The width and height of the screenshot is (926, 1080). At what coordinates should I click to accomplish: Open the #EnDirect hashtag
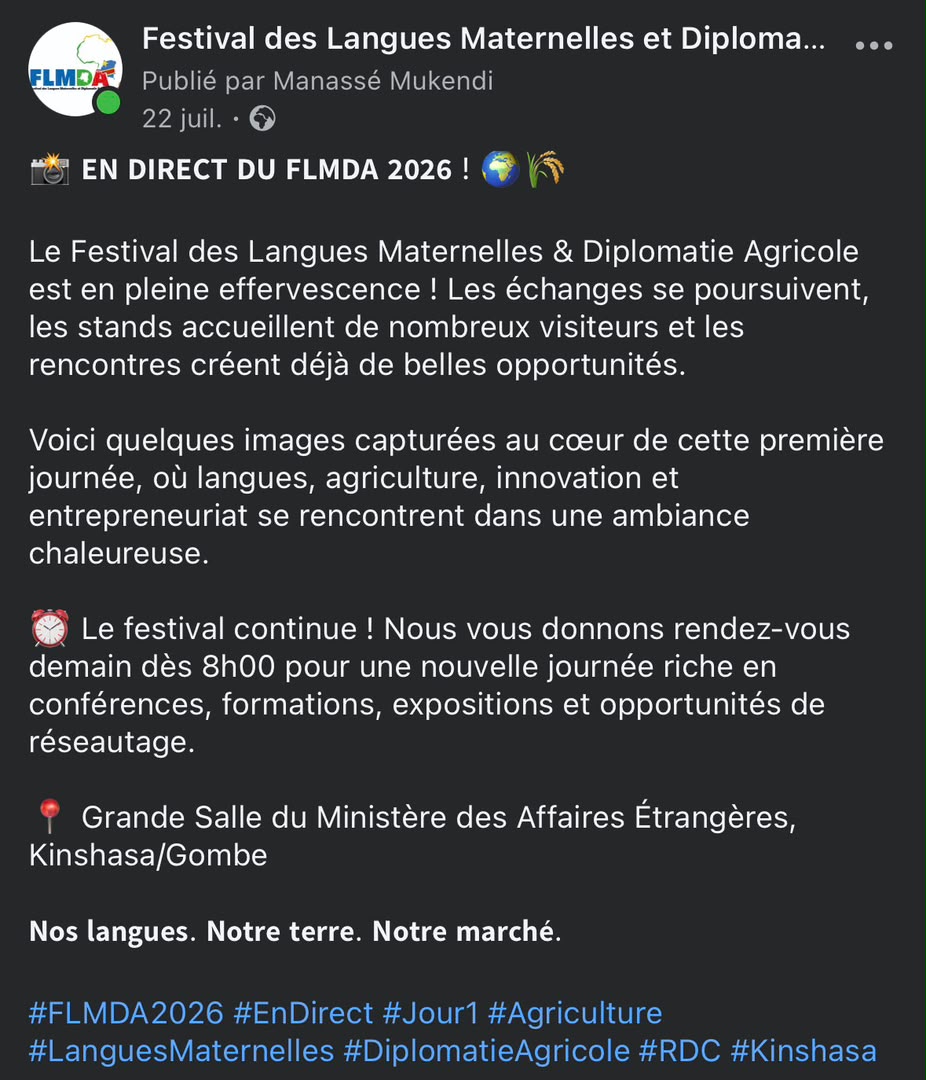coord(303,1013)
